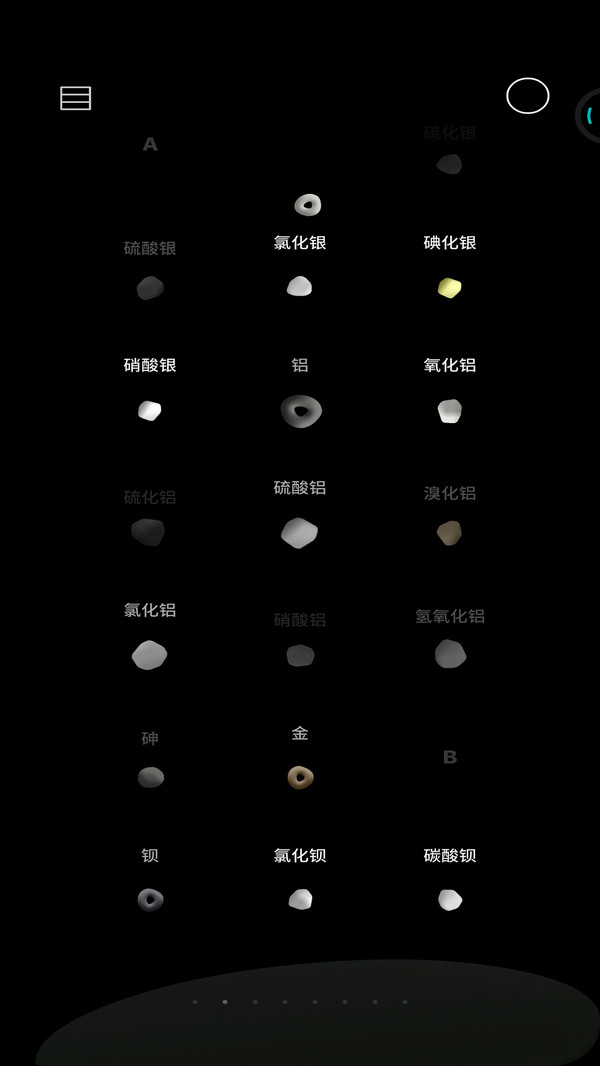
Task: Open the hamburger menu icon
Action: tap(75, 98)
